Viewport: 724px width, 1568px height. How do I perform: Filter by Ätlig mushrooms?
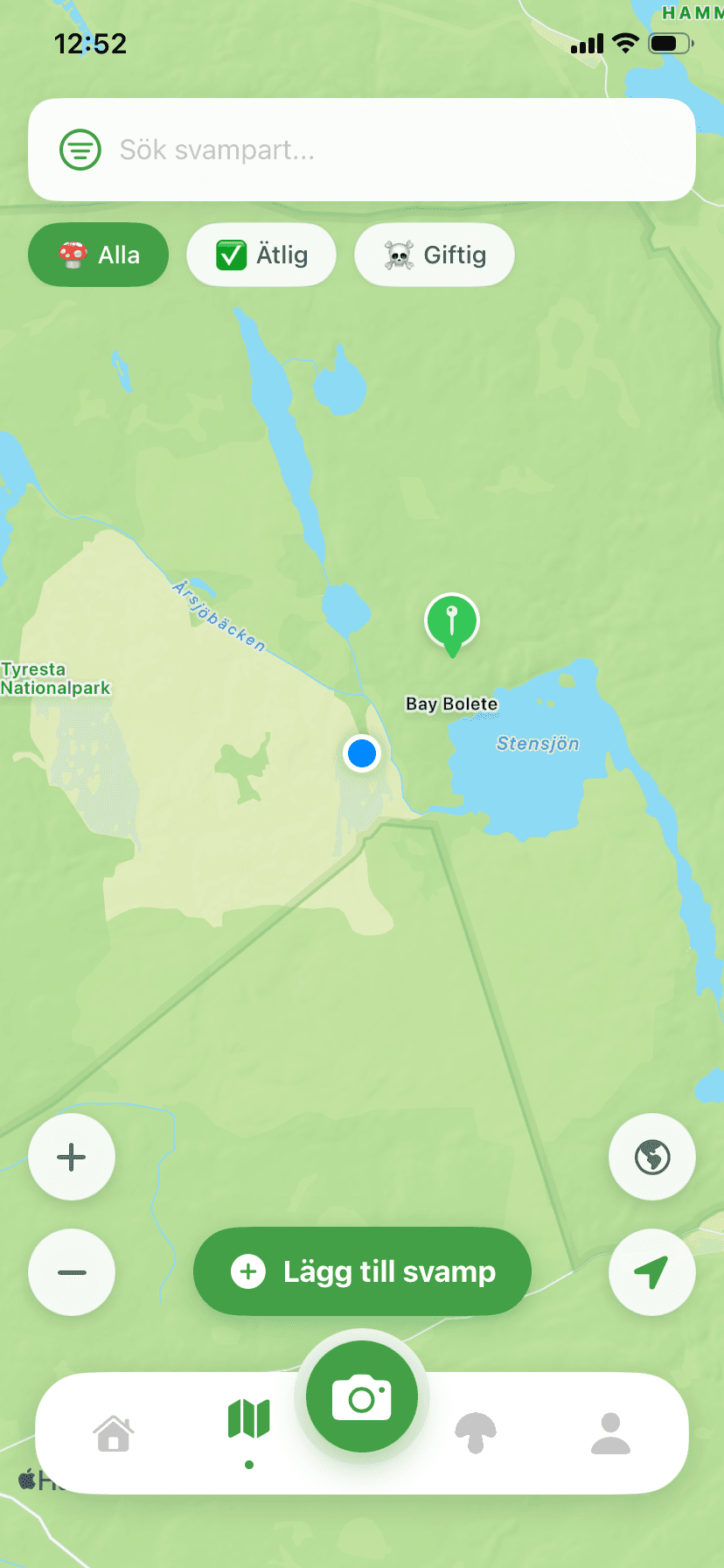(261, 255)
